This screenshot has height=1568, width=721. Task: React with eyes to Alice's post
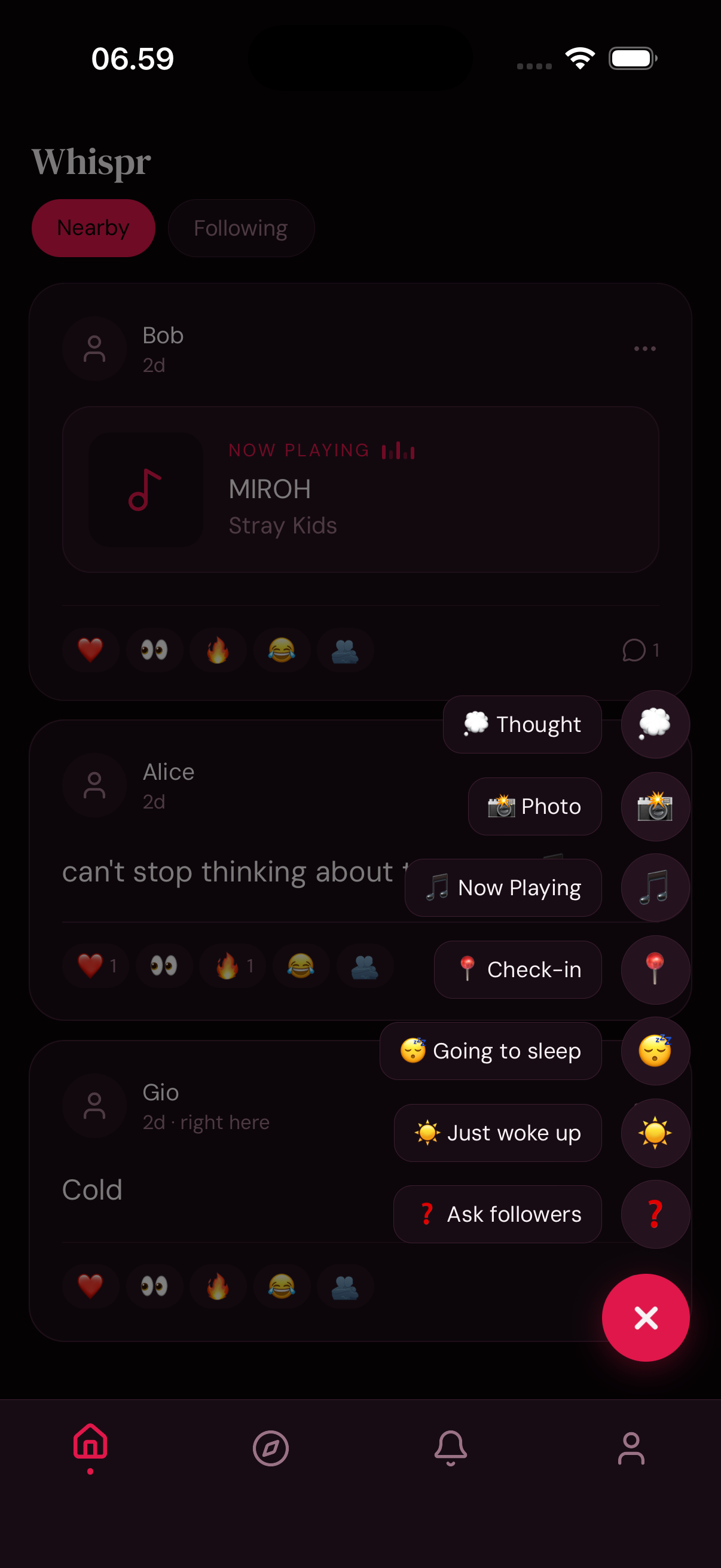[x=164, y=965]
